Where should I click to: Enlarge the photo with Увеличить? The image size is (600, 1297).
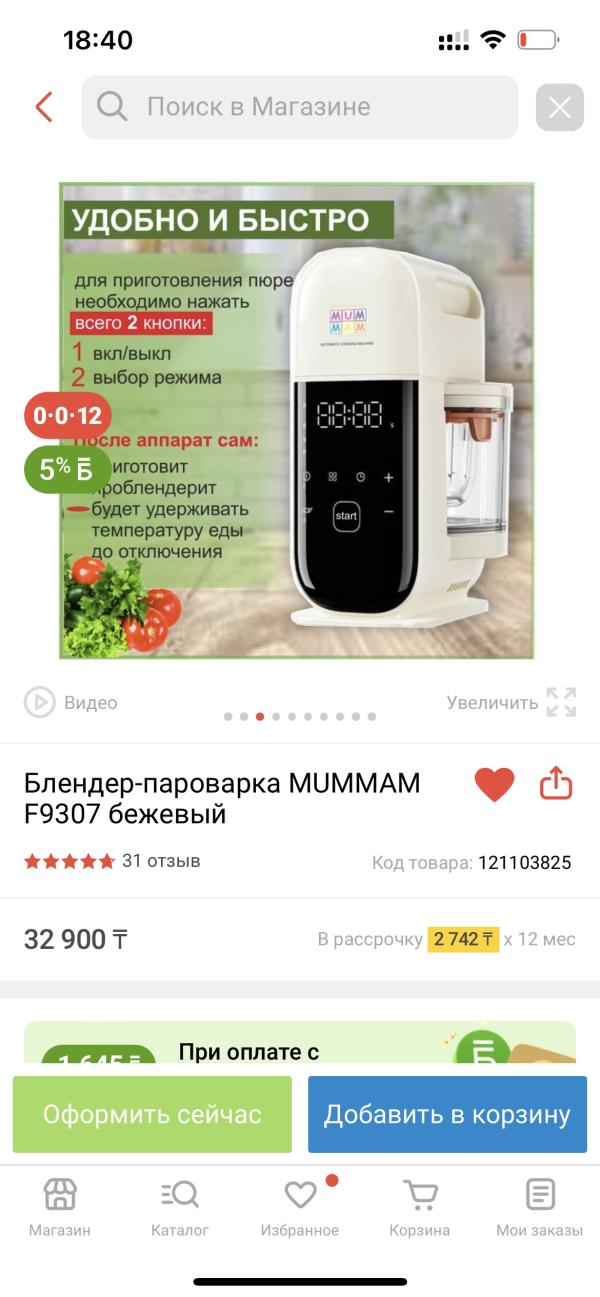point(511,703)
